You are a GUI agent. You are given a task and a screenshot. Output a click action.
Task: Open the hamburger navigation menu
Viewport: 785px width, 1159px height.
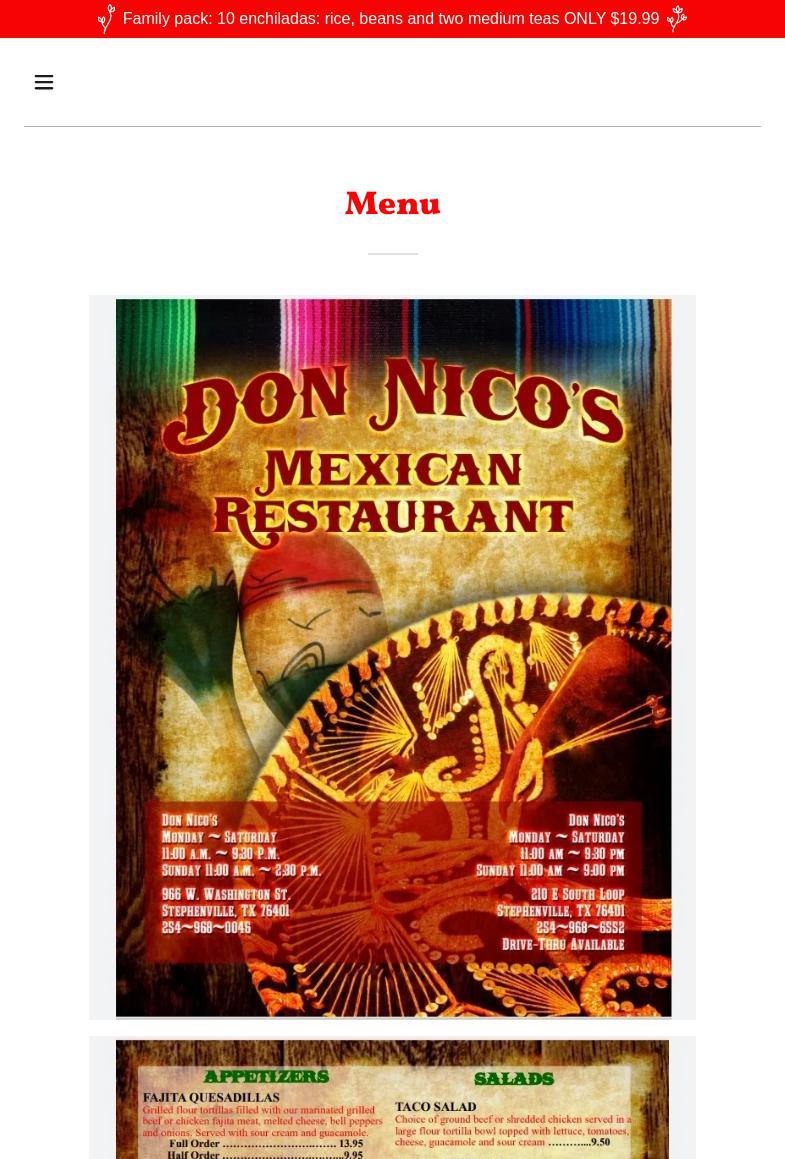click(44, 83)
